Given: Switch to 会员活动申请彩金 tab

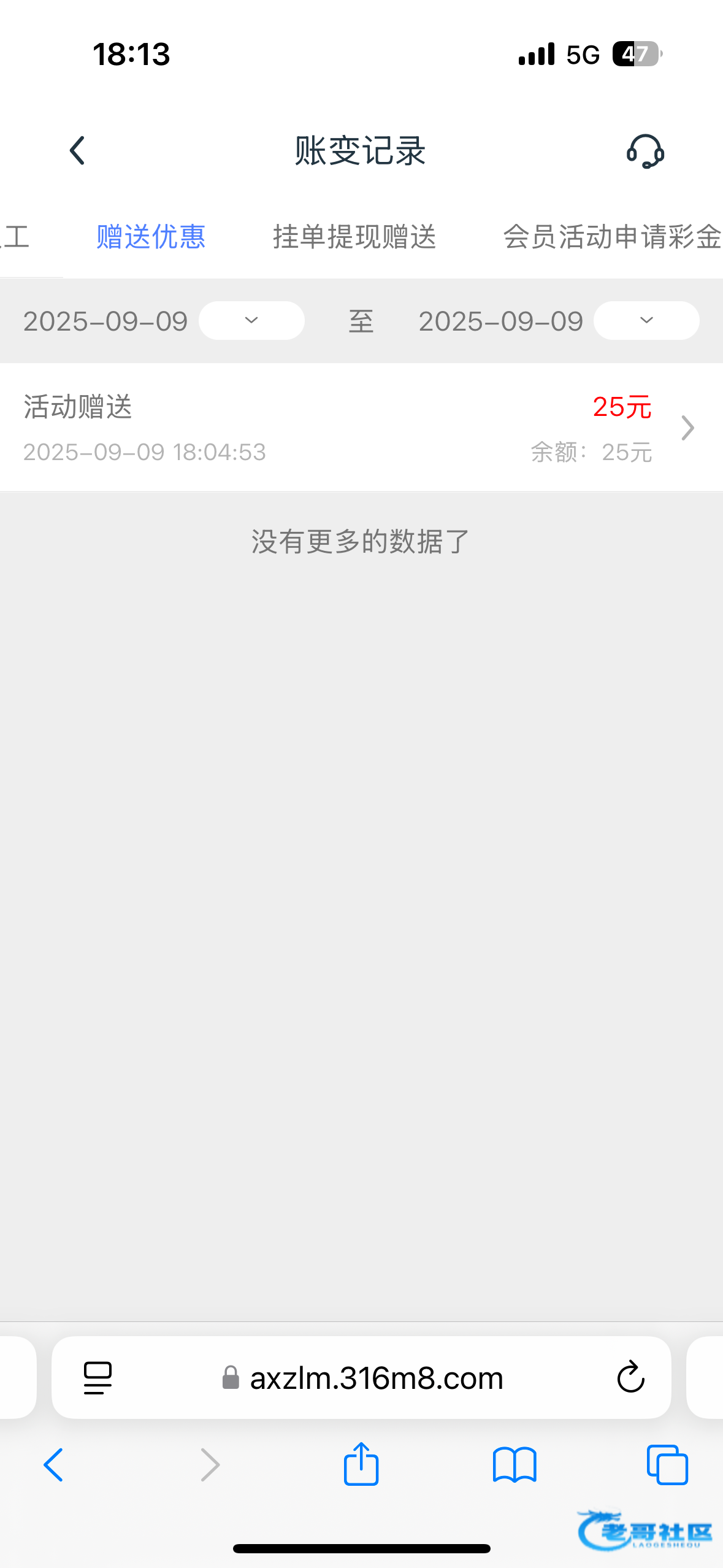Looking at the screenshot, I should [x=611, y=237].
